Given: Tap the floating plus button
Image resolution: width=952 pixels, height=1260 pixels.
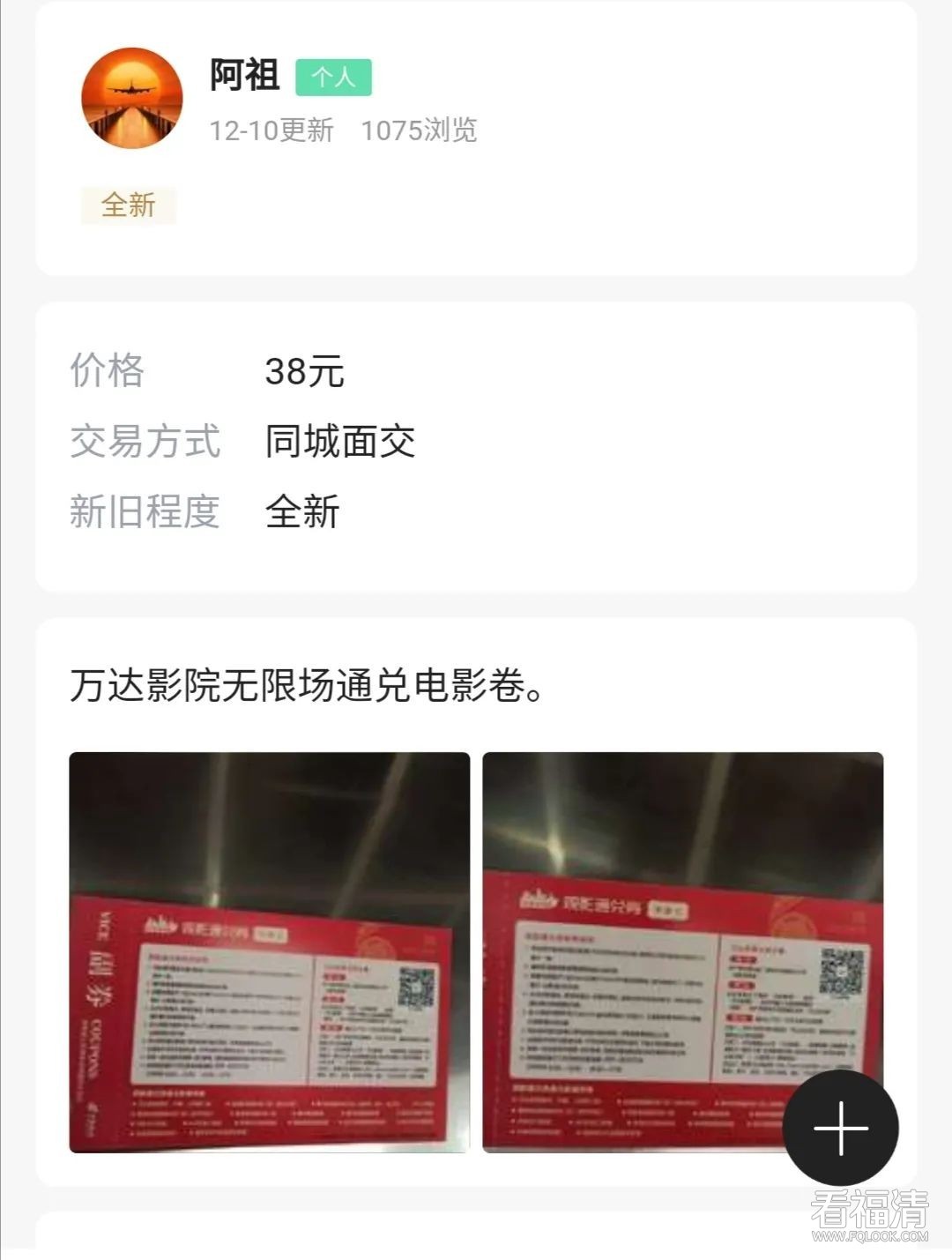Looking at the screenshot, I should 840,1128.
